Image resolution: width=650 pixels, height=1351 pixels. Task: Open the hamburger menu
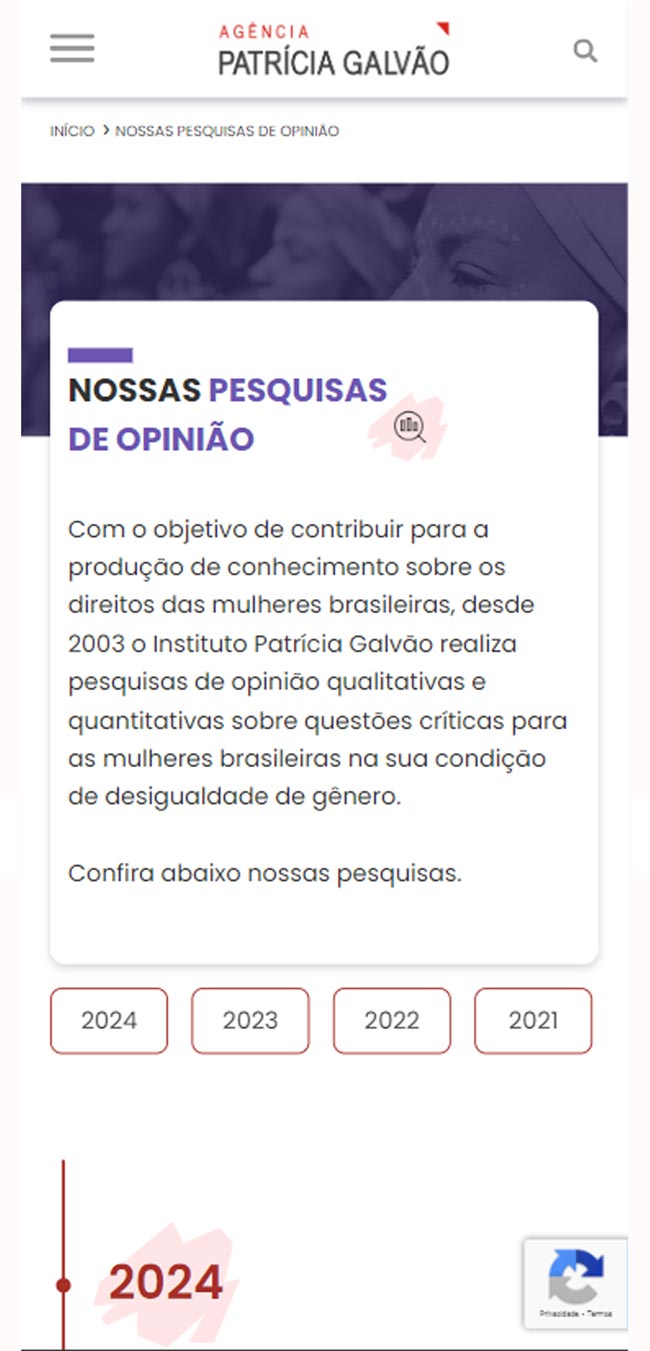[x=72, y=49]
